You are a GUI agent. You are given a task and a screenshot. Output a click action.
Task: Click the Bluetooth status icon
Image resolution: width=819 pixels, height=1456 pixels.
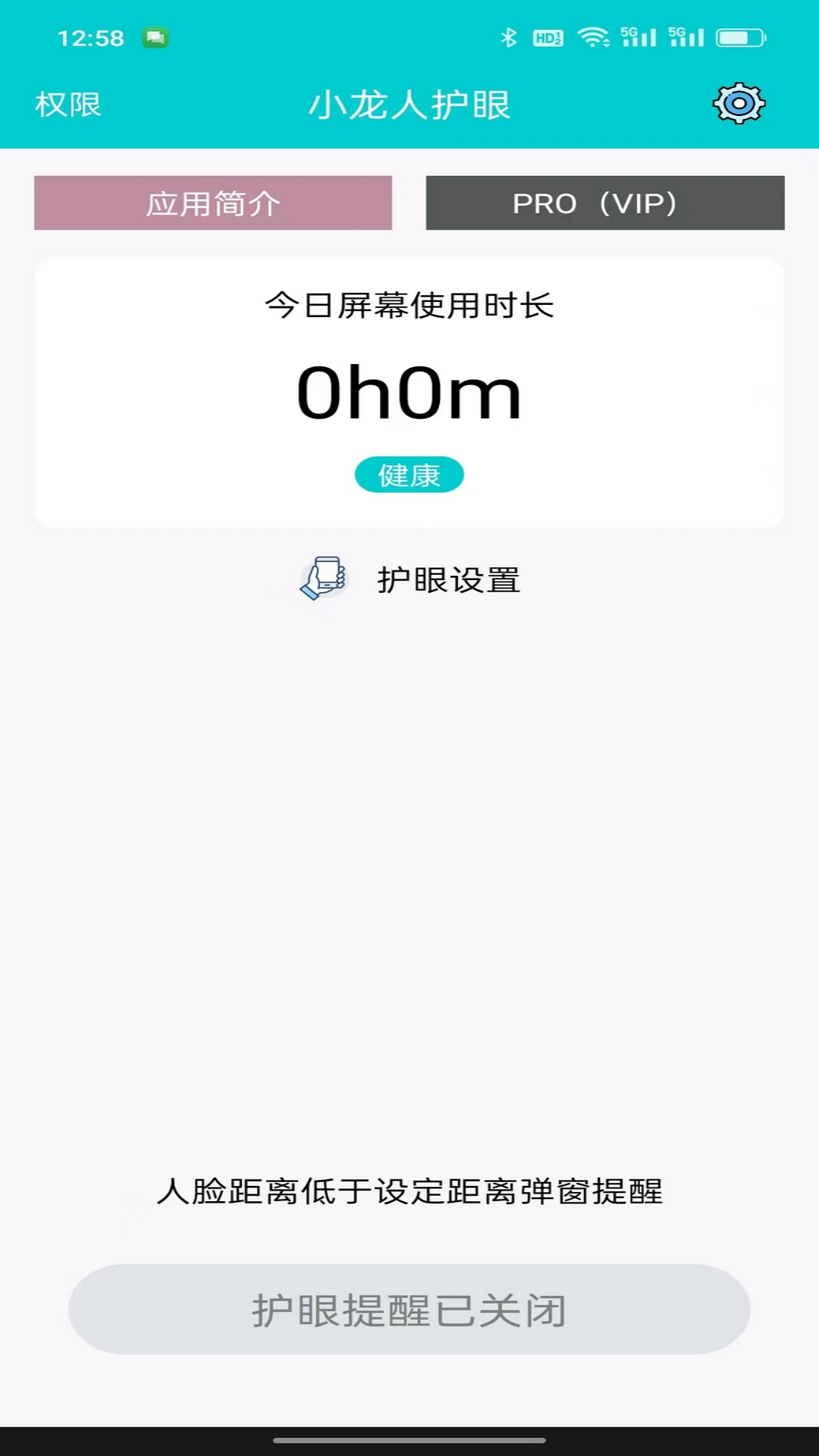tap(510, 35)
